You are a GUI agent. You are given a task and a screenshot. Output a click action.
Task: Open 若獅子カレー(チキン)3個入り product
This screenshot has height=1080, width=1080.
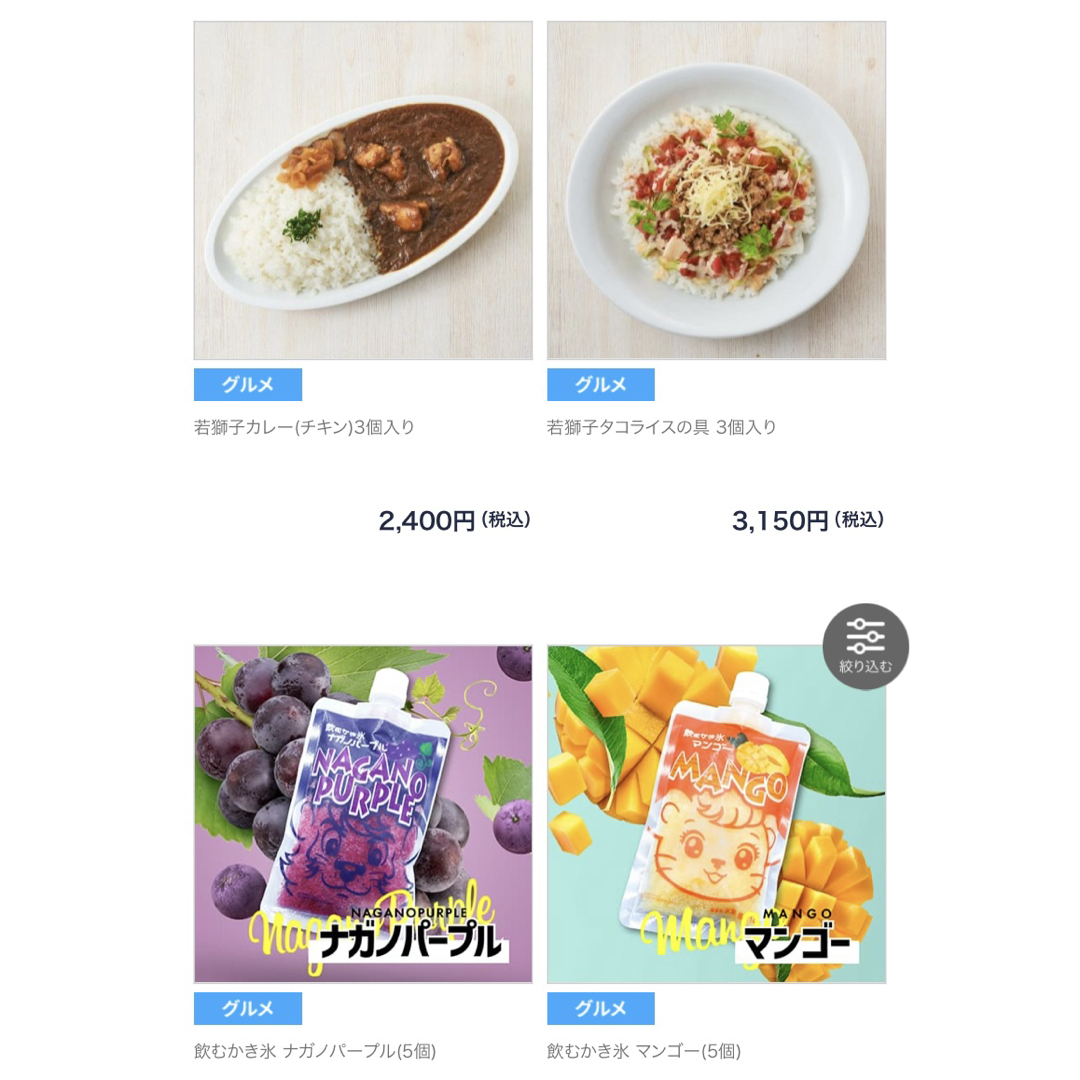click(304, 427)
